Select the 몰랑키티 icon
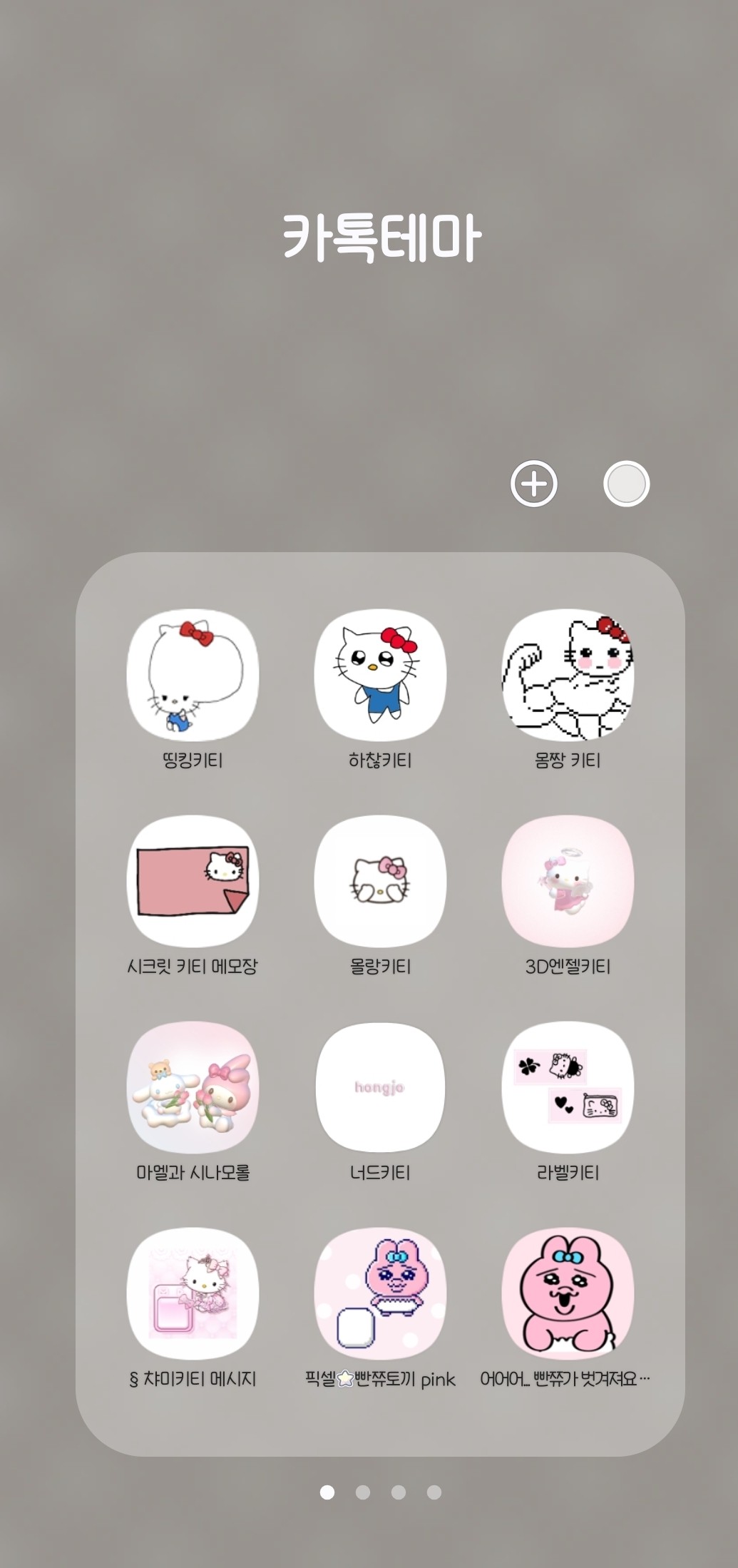This screenshot has width=738, height=1568. (380, 881)
